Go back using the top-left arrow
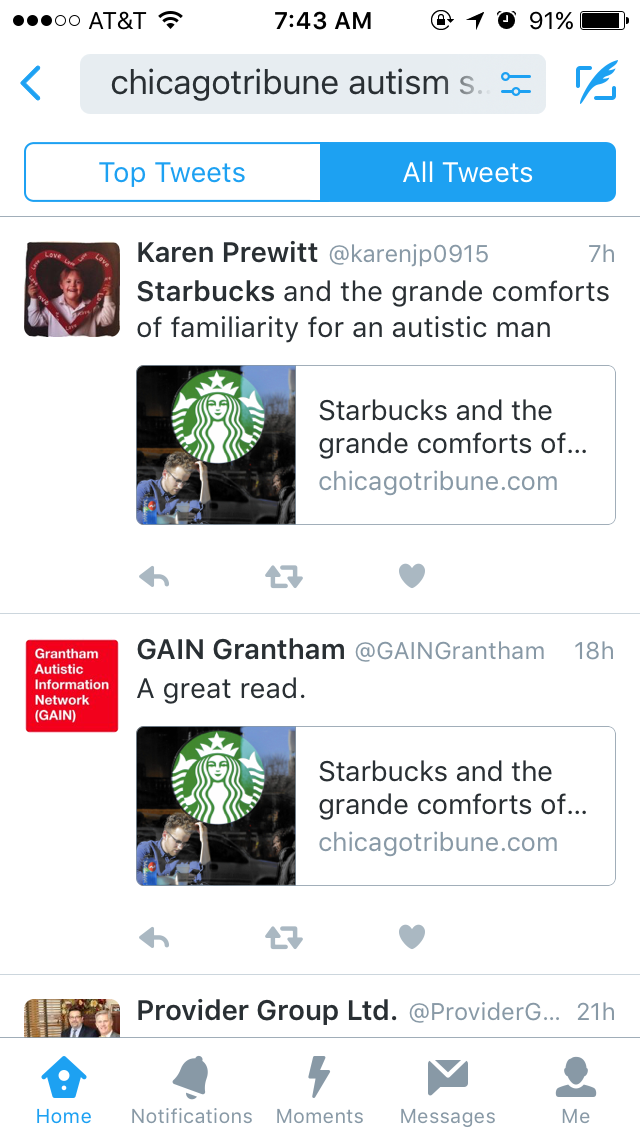The width and height of the screenshot is (640, 1136). click(x=30, y=83)
